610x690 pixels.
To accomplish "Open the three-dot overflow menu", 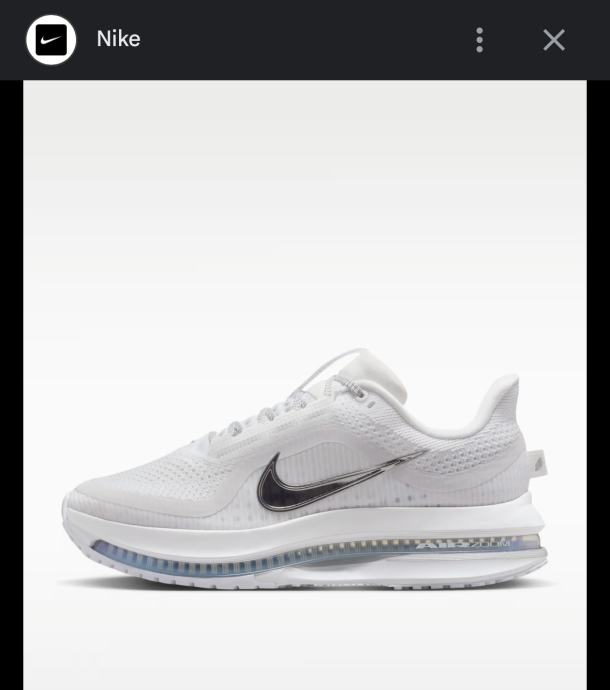I will (480, 40).
